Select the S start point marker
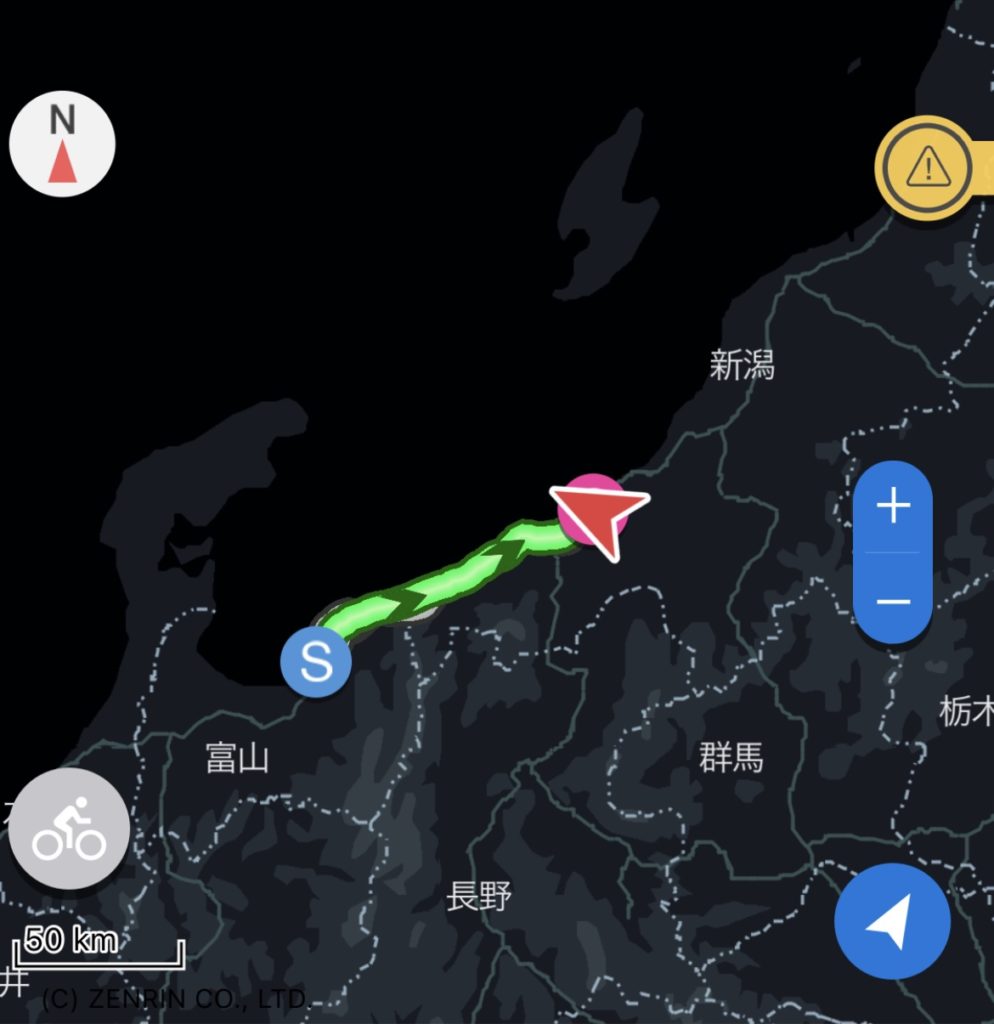 tap(316, 661)
